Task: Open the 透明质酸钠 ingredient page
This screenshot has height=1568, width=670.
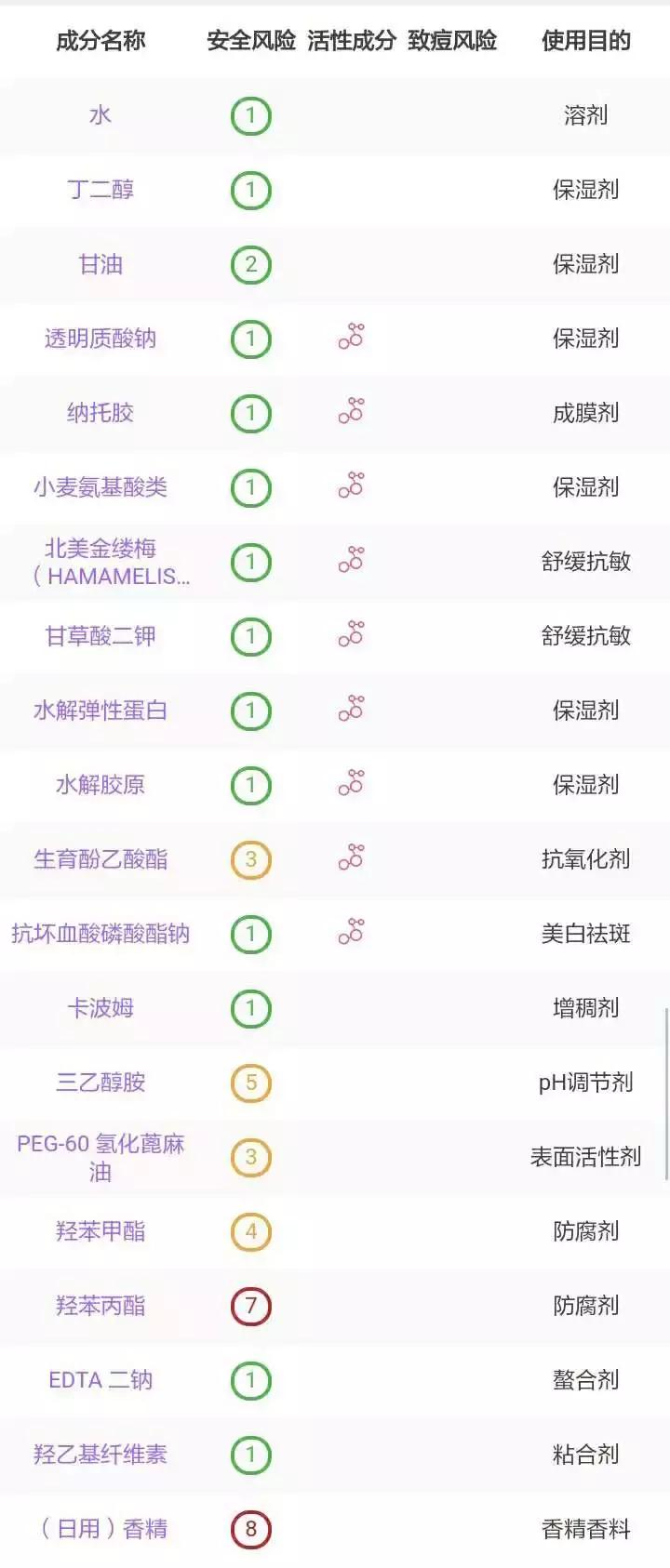Action: click(x=100, y=339)
